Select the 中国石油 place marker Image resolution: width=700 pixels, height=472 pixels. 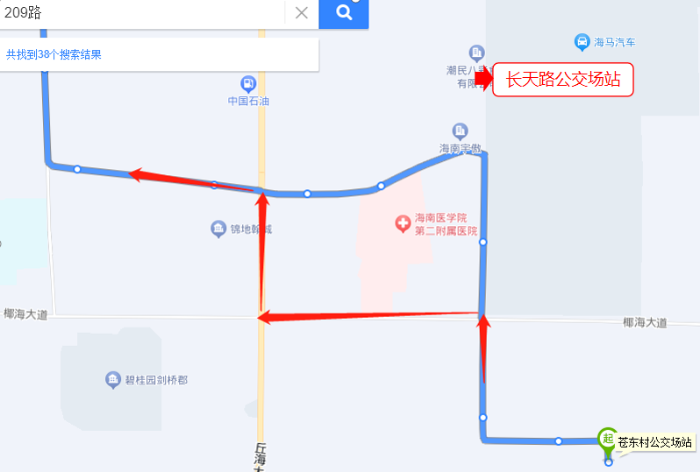click(x=247, y=84)
